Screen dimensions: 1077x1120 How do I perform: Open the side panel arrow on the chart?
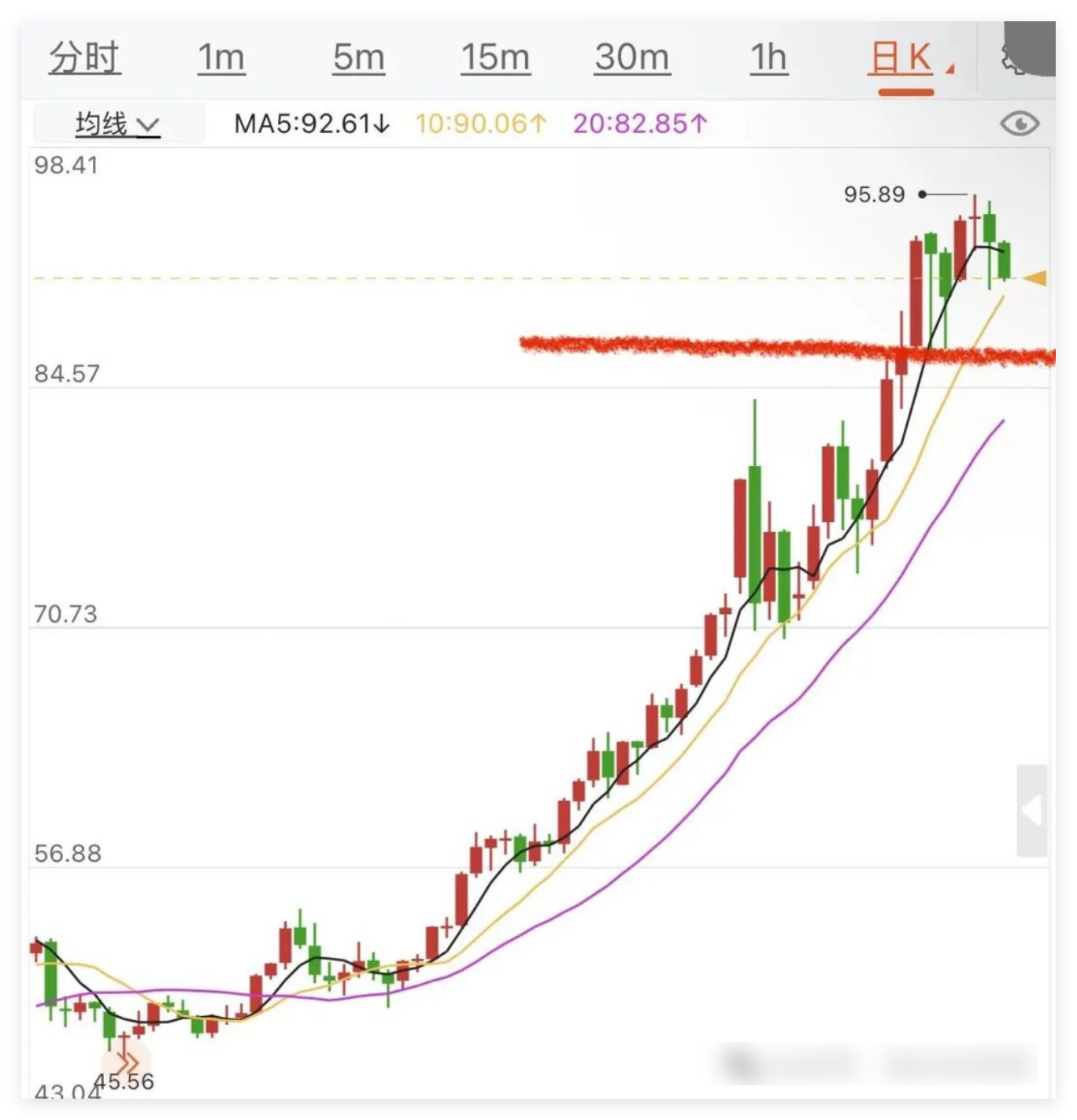click(1031, 811)
